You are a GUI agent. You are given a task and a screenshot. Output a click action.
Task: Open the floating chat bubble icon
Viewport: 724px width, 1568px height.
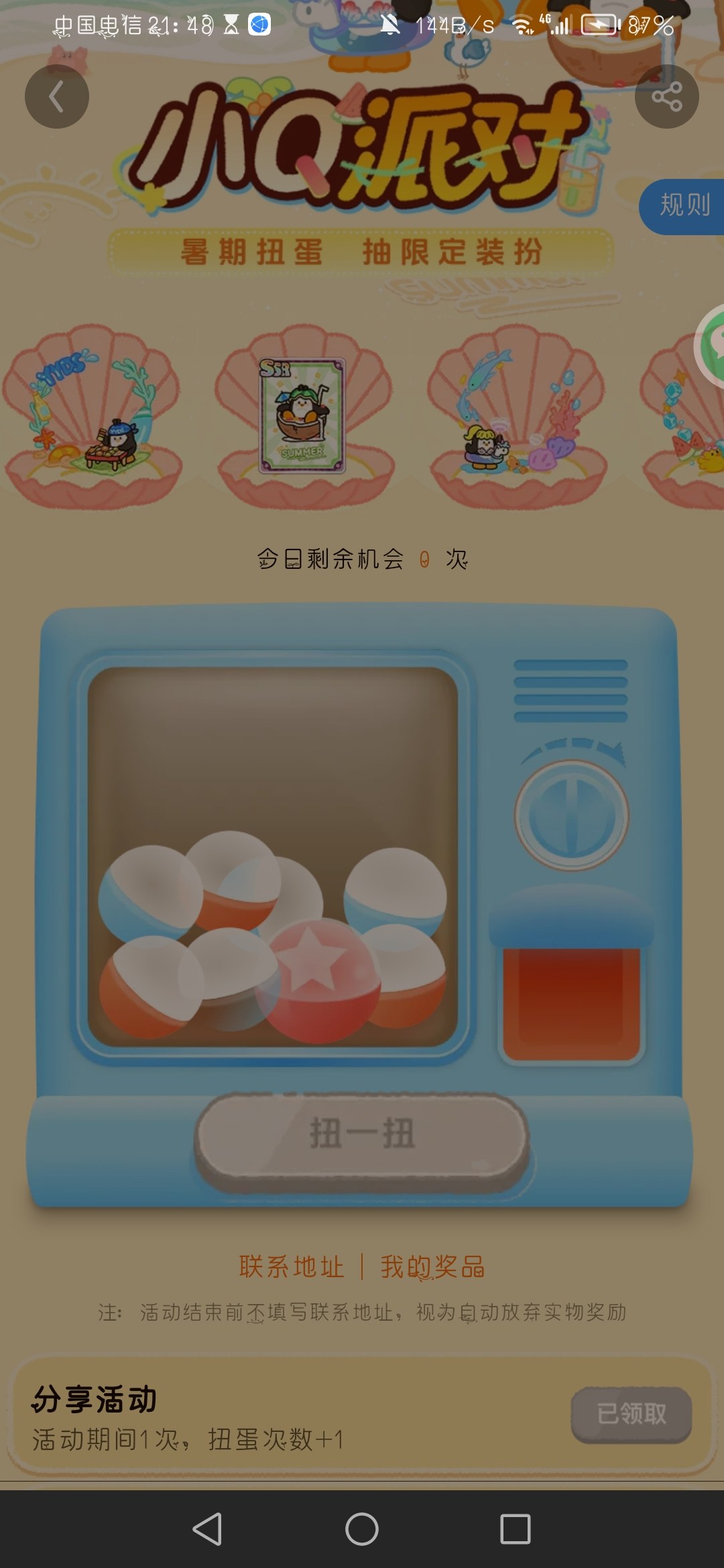click(711, 345)
